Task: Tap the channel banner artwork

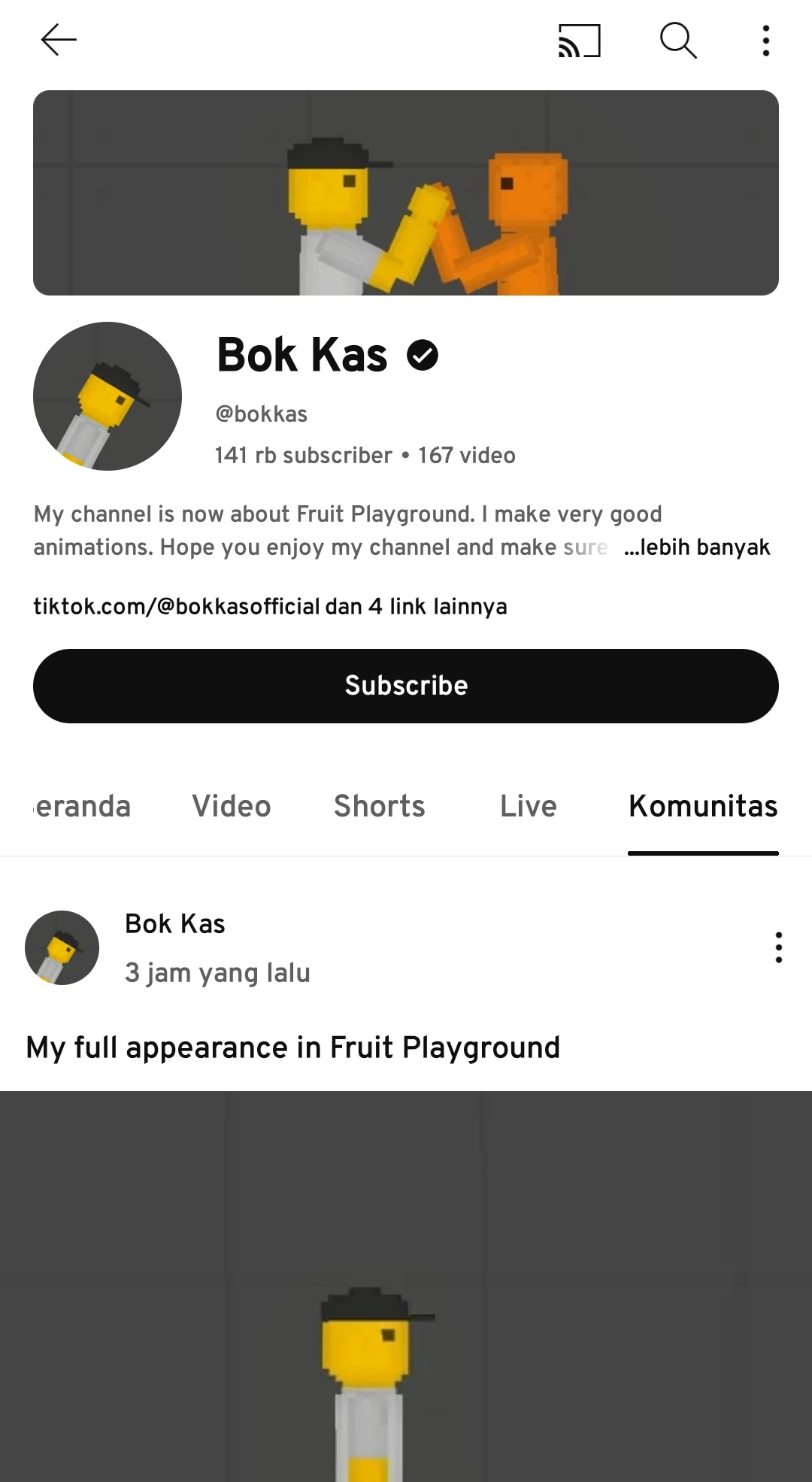Action: [x=406, y=192]
